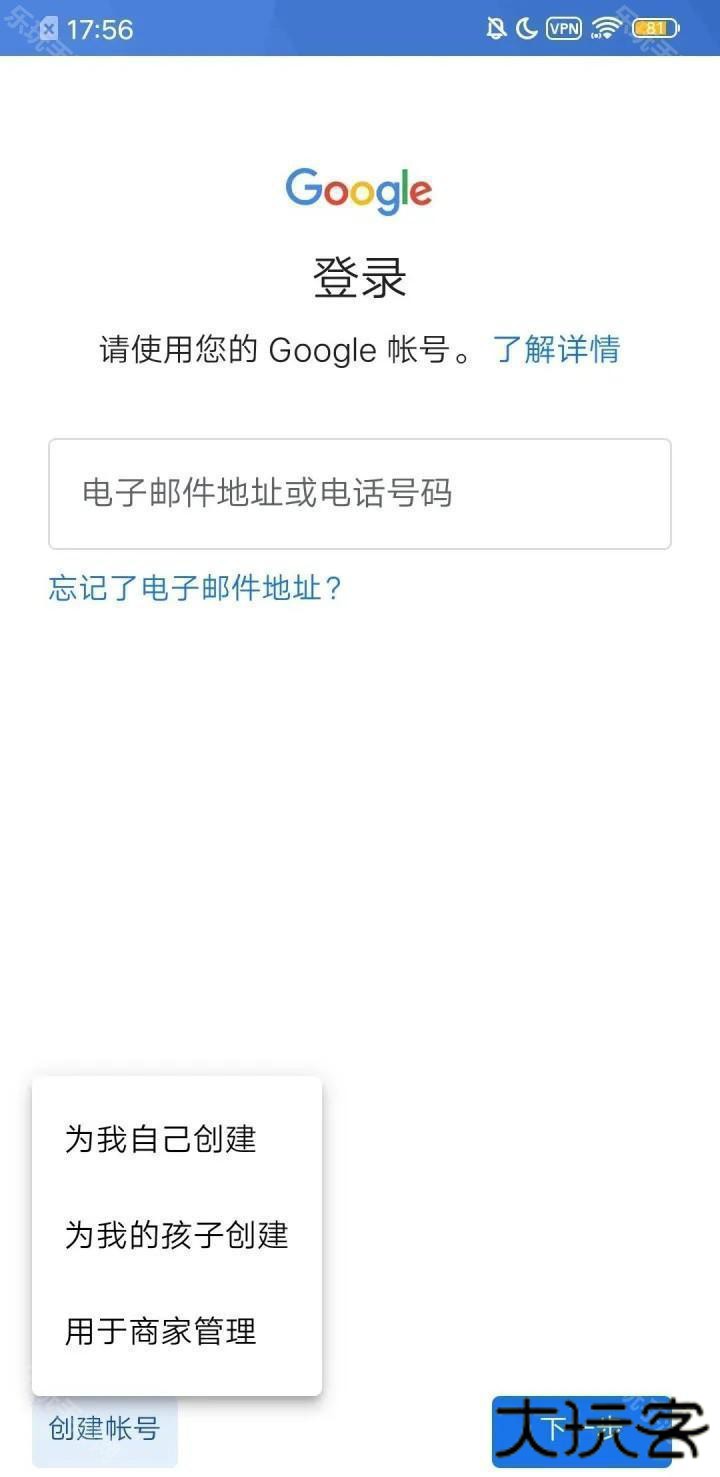Open the 了解详情 link
This screenshot has height=1477, width=720.
point(556,349)
